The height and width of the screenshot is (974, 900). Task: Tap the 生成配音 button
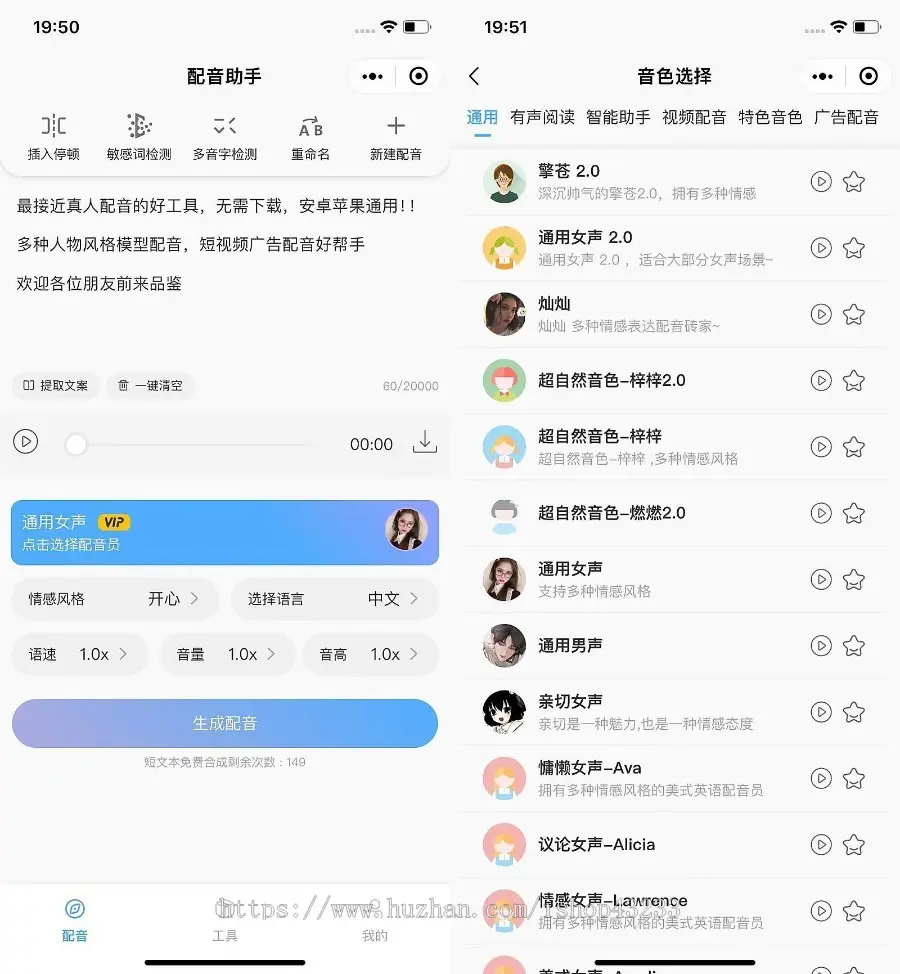point(225,723)
